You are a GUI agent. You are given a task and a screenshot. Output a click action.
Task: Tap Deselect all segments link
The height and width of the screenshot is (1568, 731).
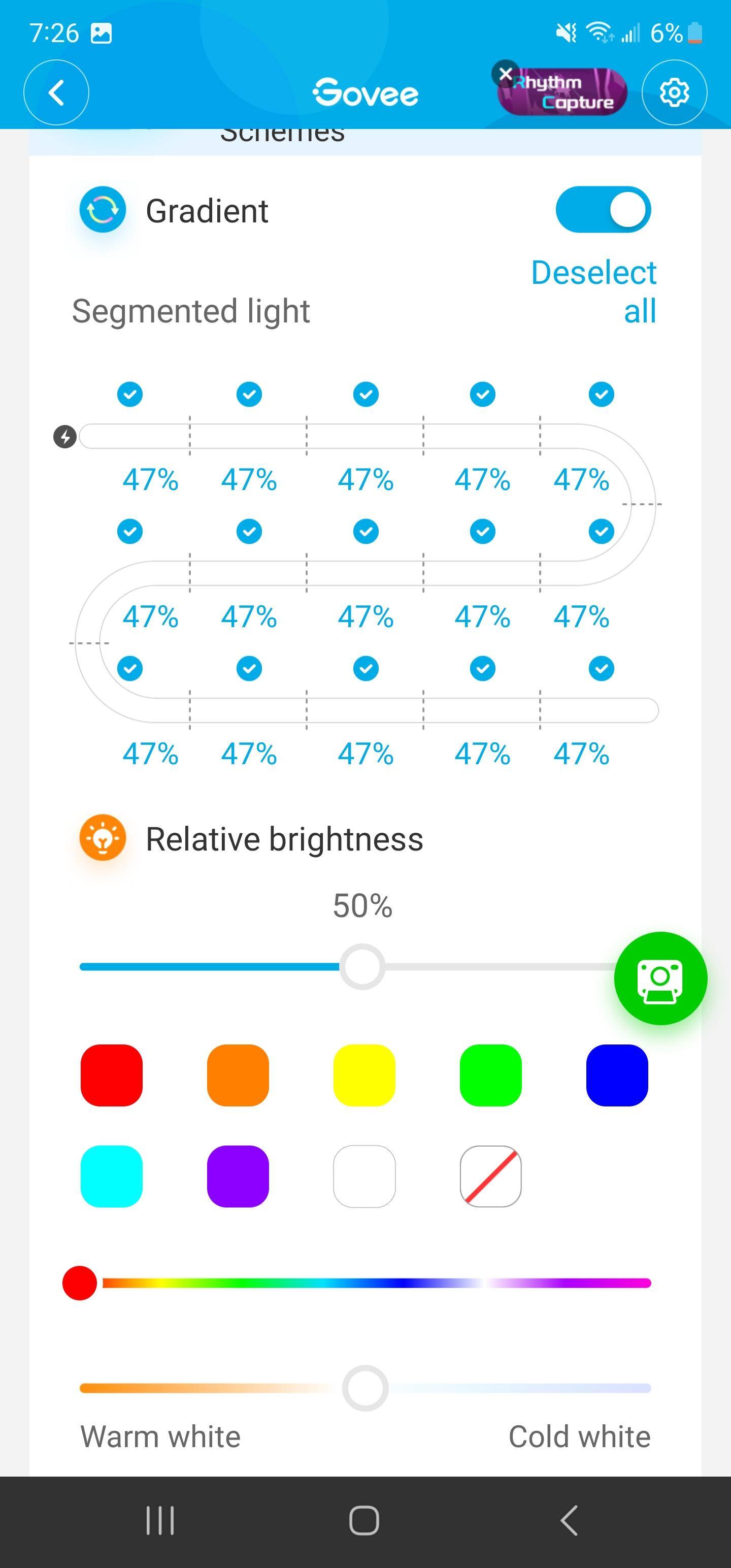click(593, 291)
